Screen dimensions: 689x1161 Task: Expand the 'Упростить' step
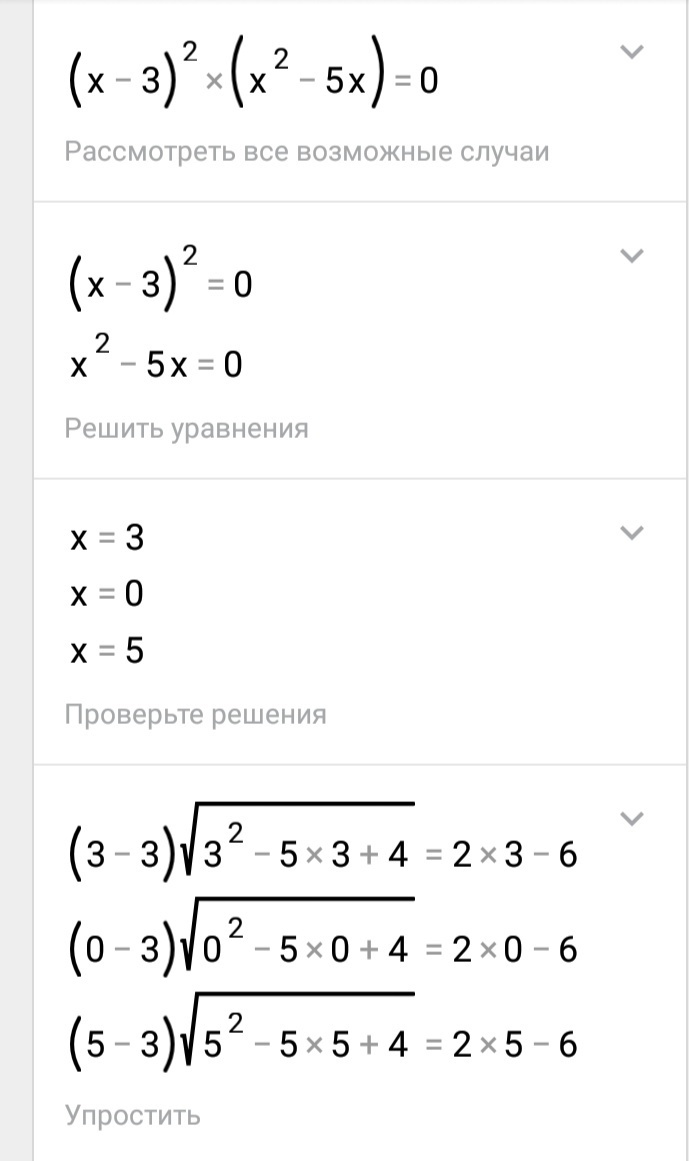tap(631, 818)
